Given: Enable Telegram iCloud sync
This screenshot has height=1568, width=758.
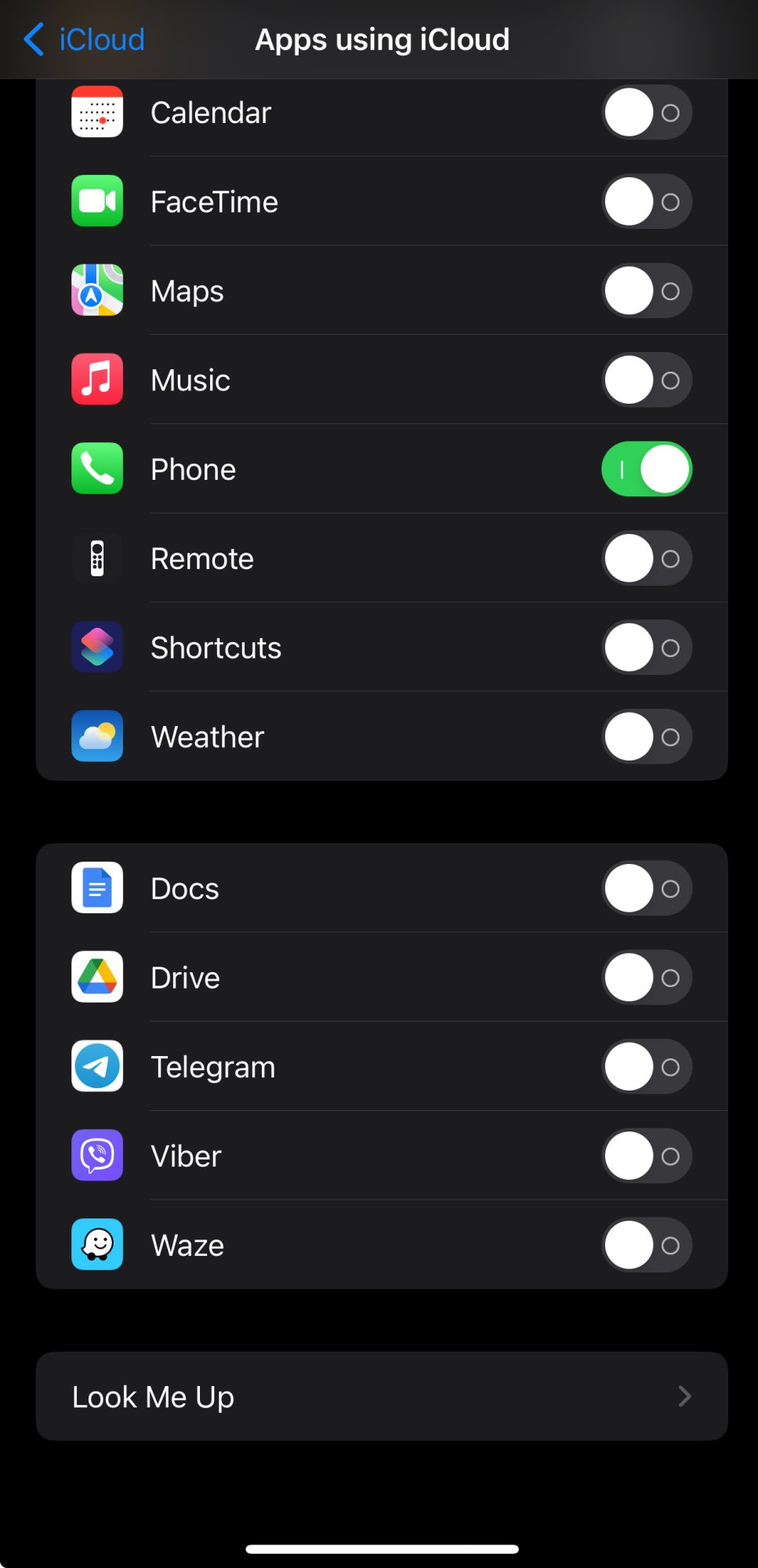Looking at the screenshot, I should pyautogui.click(x=646, y=1068).
